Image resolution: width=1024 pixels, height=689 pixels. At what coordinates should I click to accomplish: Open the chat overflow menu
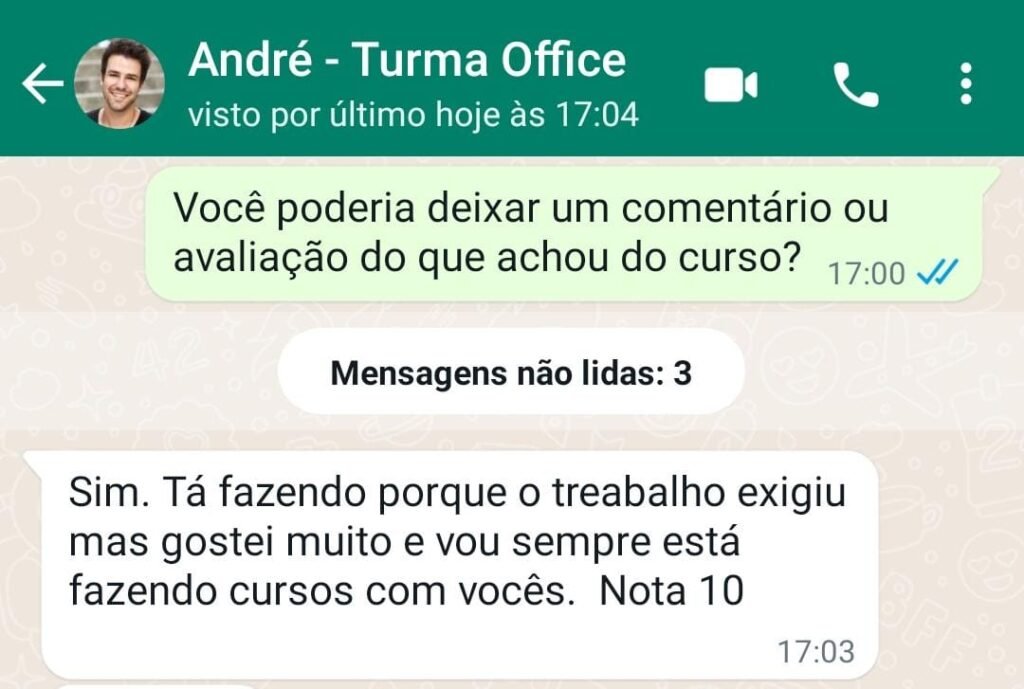pyautogui.click(x=965, y=85)
